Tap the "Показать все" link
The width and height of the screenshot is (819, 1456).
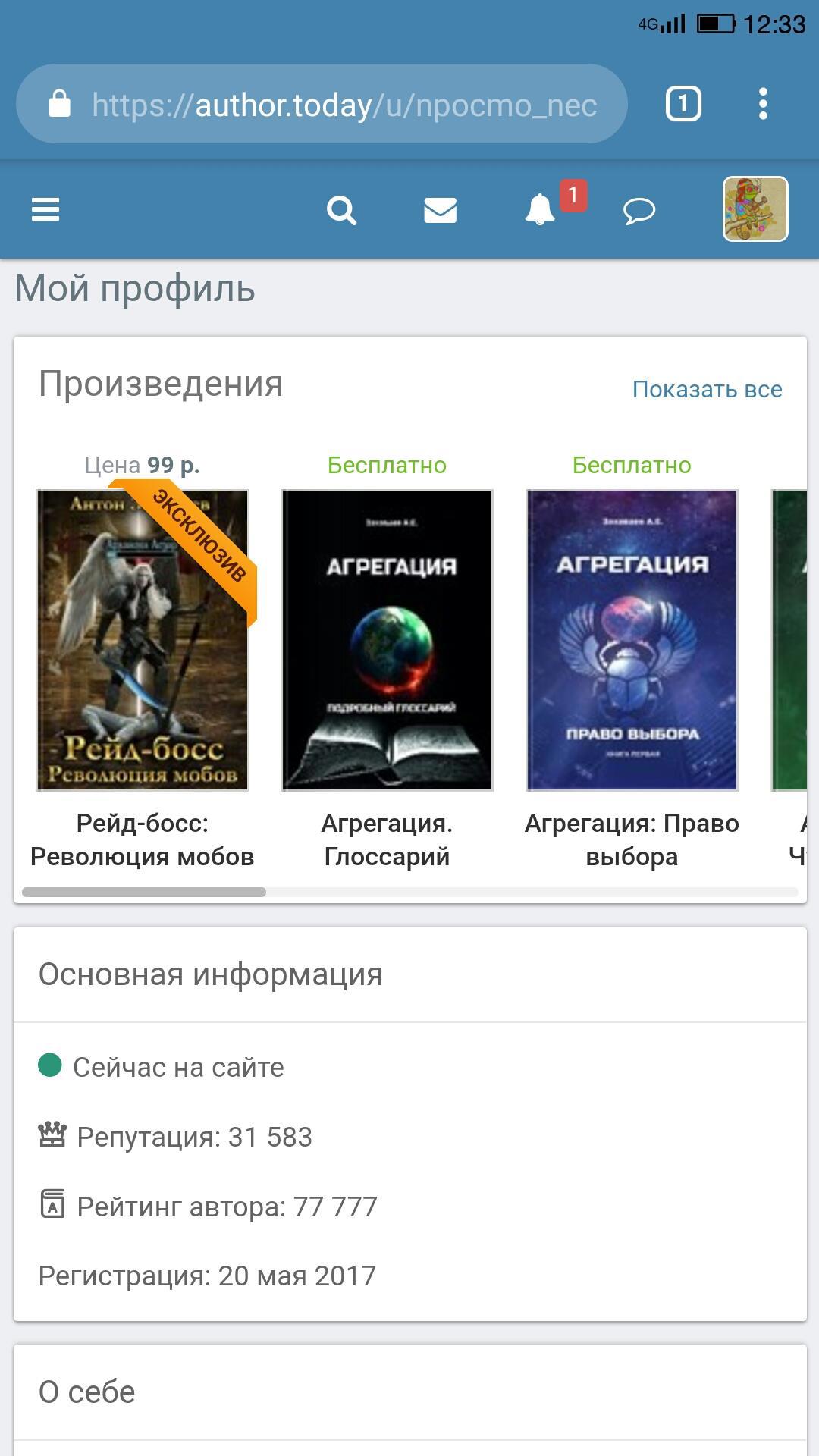tap(707, 389)
